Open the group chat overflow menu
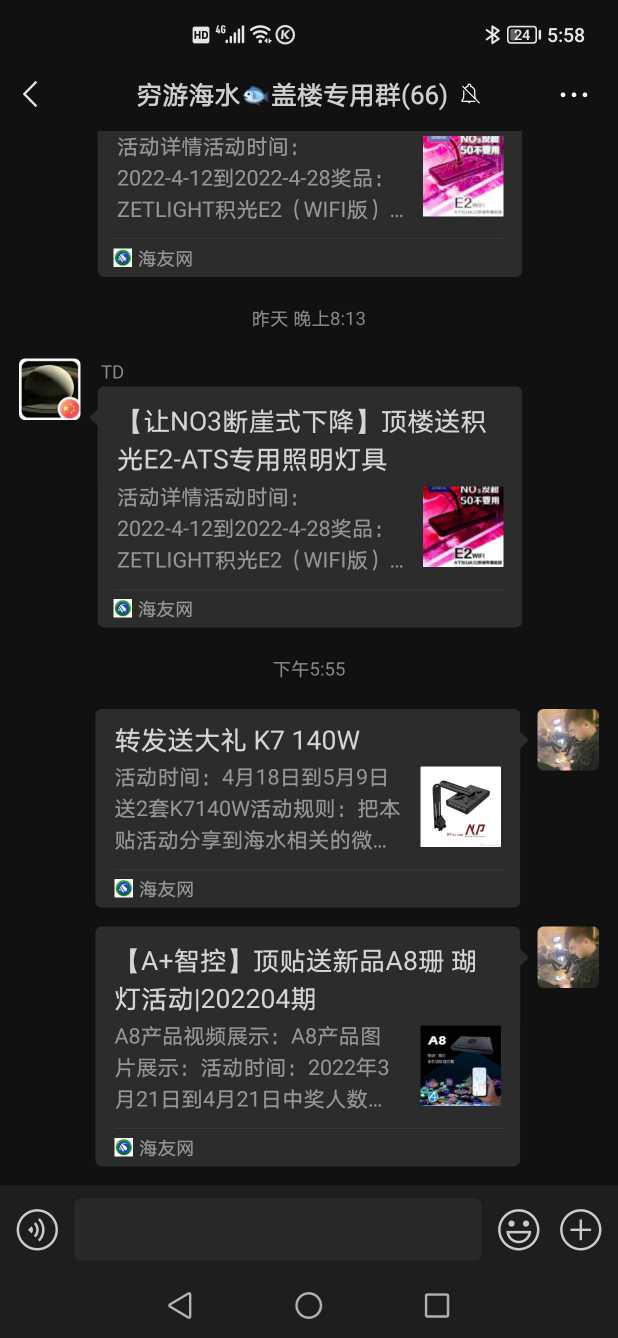This screenshot has width=618, height=1338. (574, 95)
